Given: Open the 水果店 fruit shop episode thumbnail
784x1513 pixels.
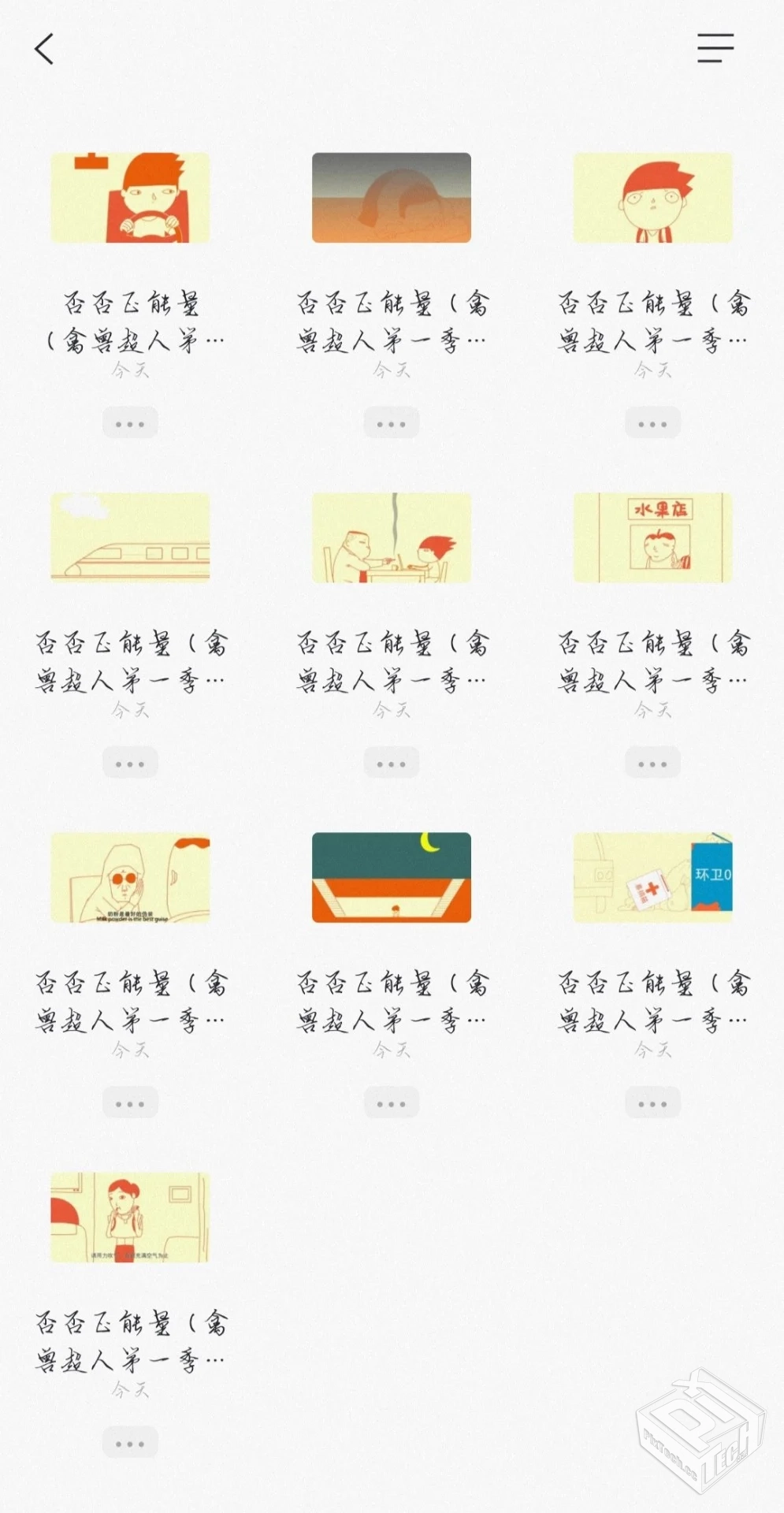Looking at the screenshot, I should pyautogui.click(x=653, y=538).
